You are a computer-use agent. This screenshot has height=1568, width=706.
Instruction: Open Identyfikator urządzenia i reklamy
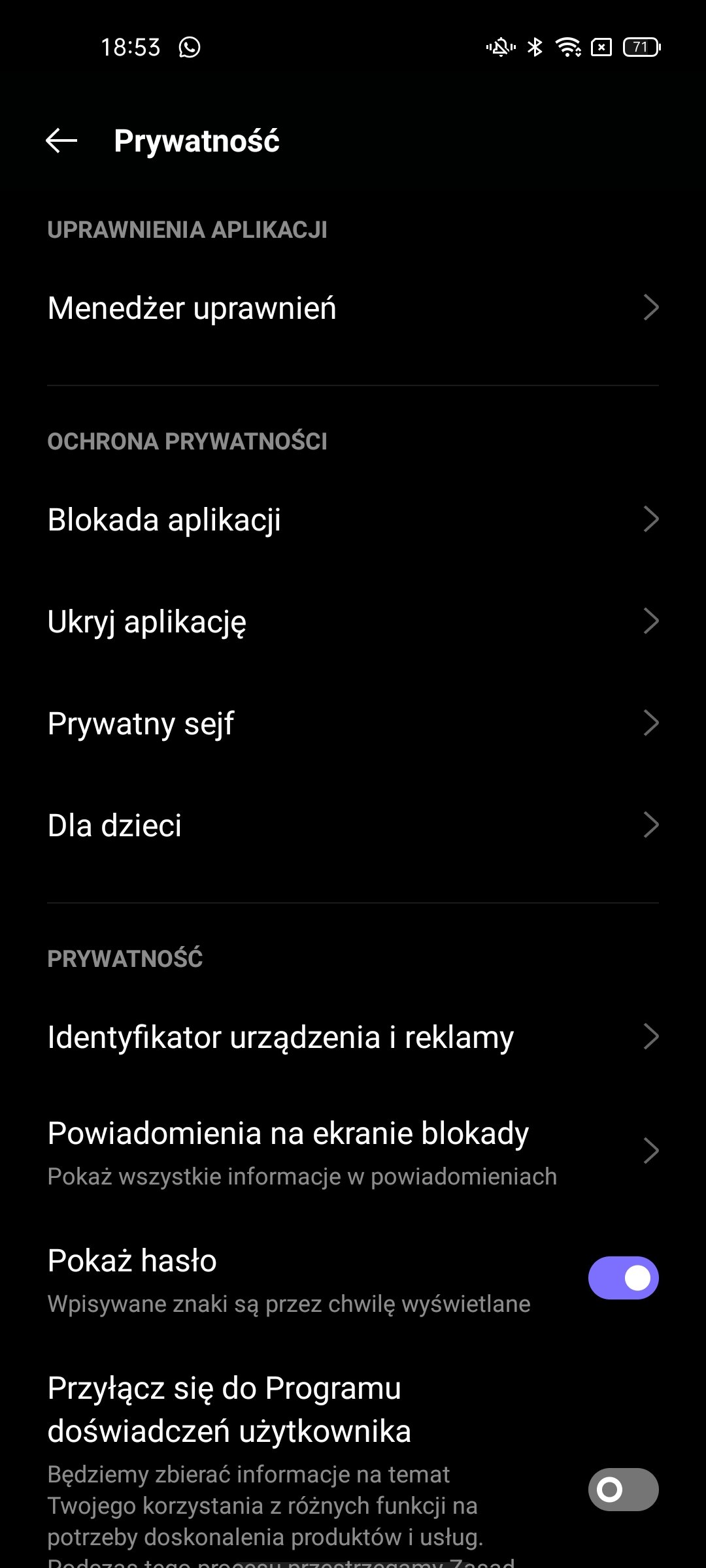[x=353, y=1037]
